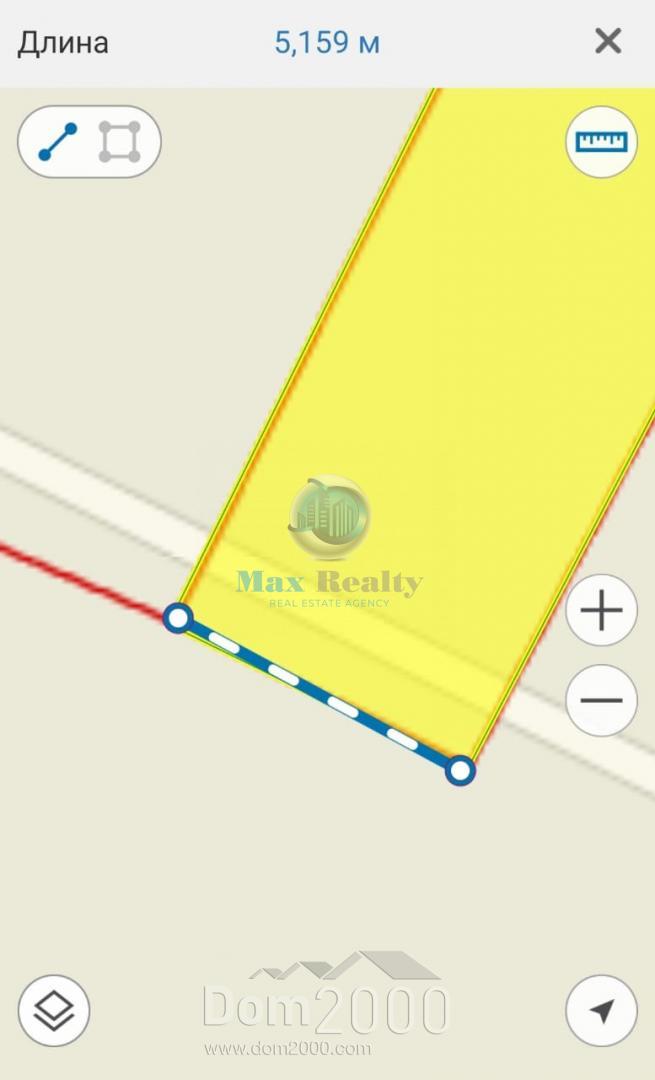The width and height of the screenshot is (655, 1080).
Task: Zoom in on the map
Action: 601,610
